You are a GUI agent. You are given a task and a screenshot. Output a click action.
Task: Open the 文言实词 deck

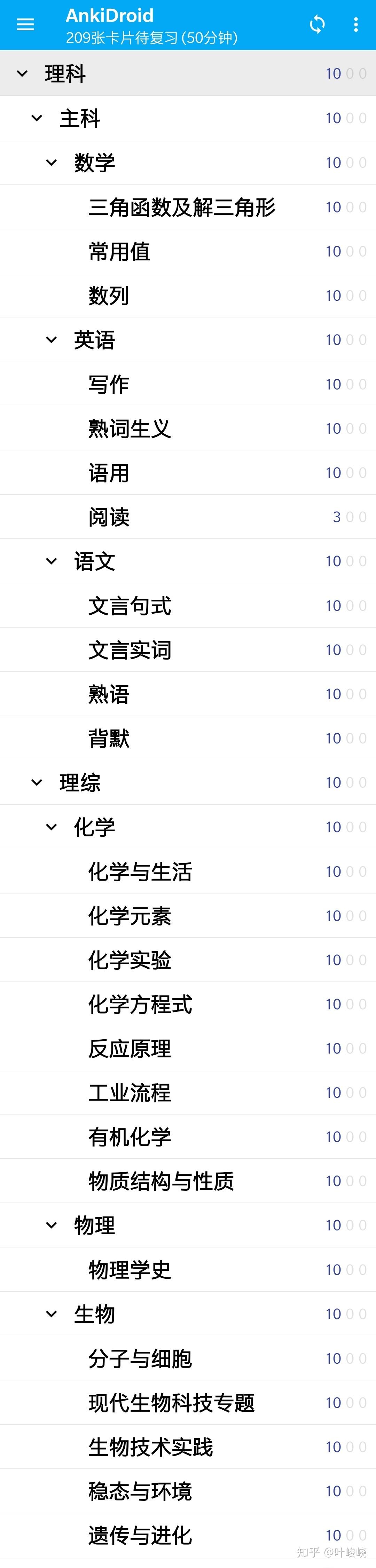(x=130, y=650)
